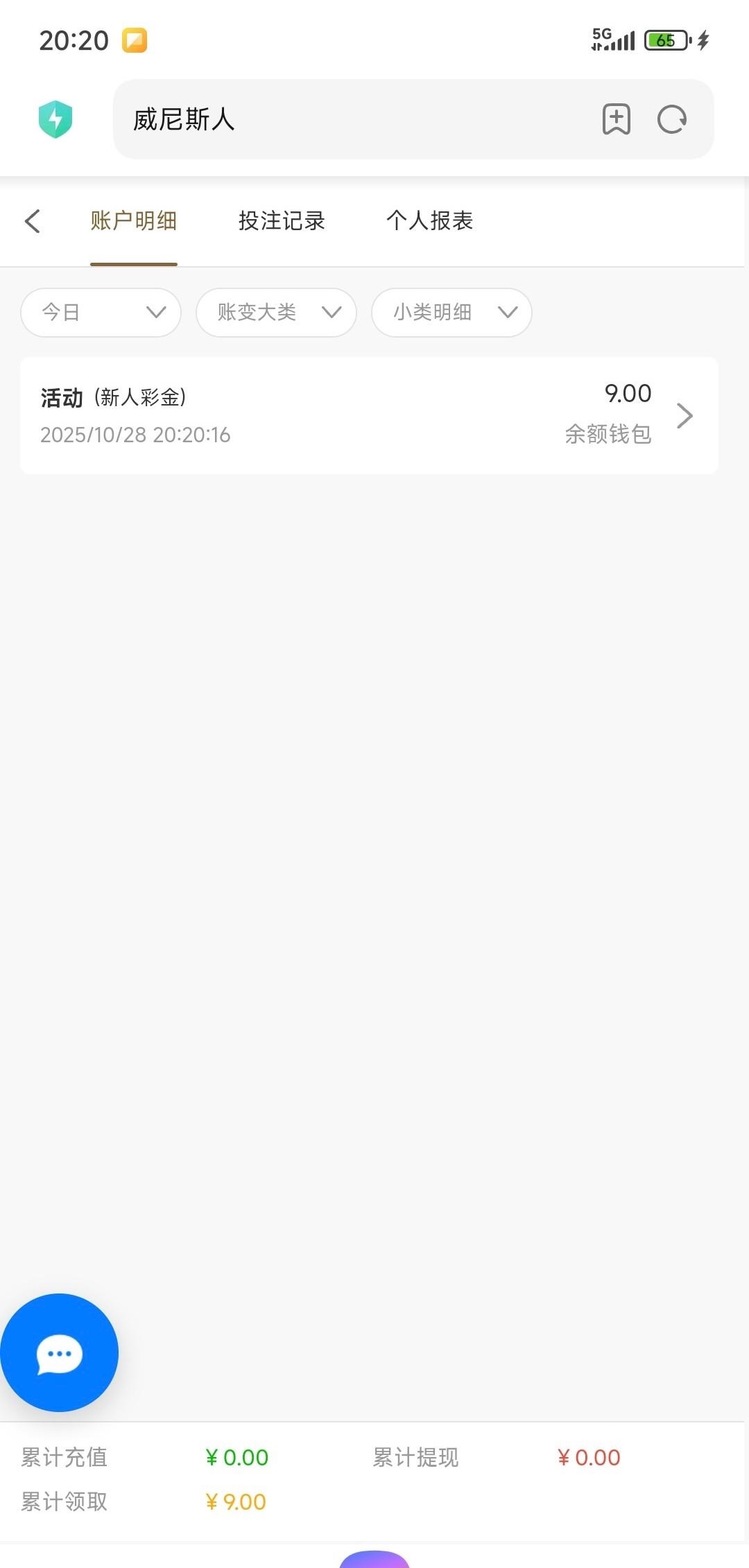Select the 账户明细 tab
749x1568 pixels.
click(x=133, y=221)
